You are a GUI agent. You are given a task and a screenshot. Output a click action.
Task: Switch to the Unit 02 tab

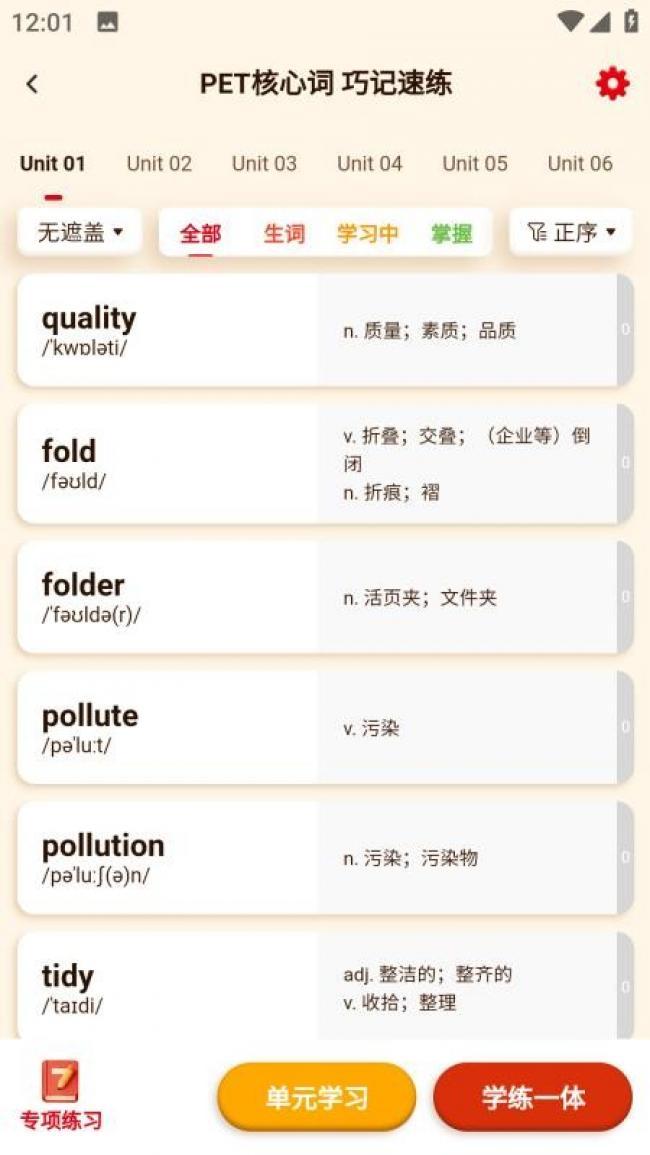(x=159, y=164)
